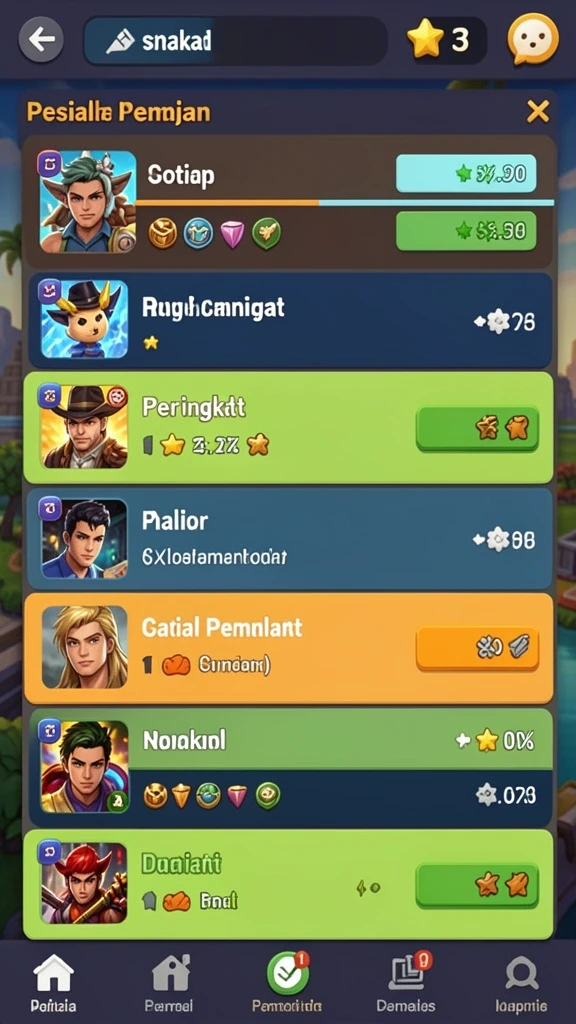
Task: Tap the snakad name field
Action: coord(235,40)
